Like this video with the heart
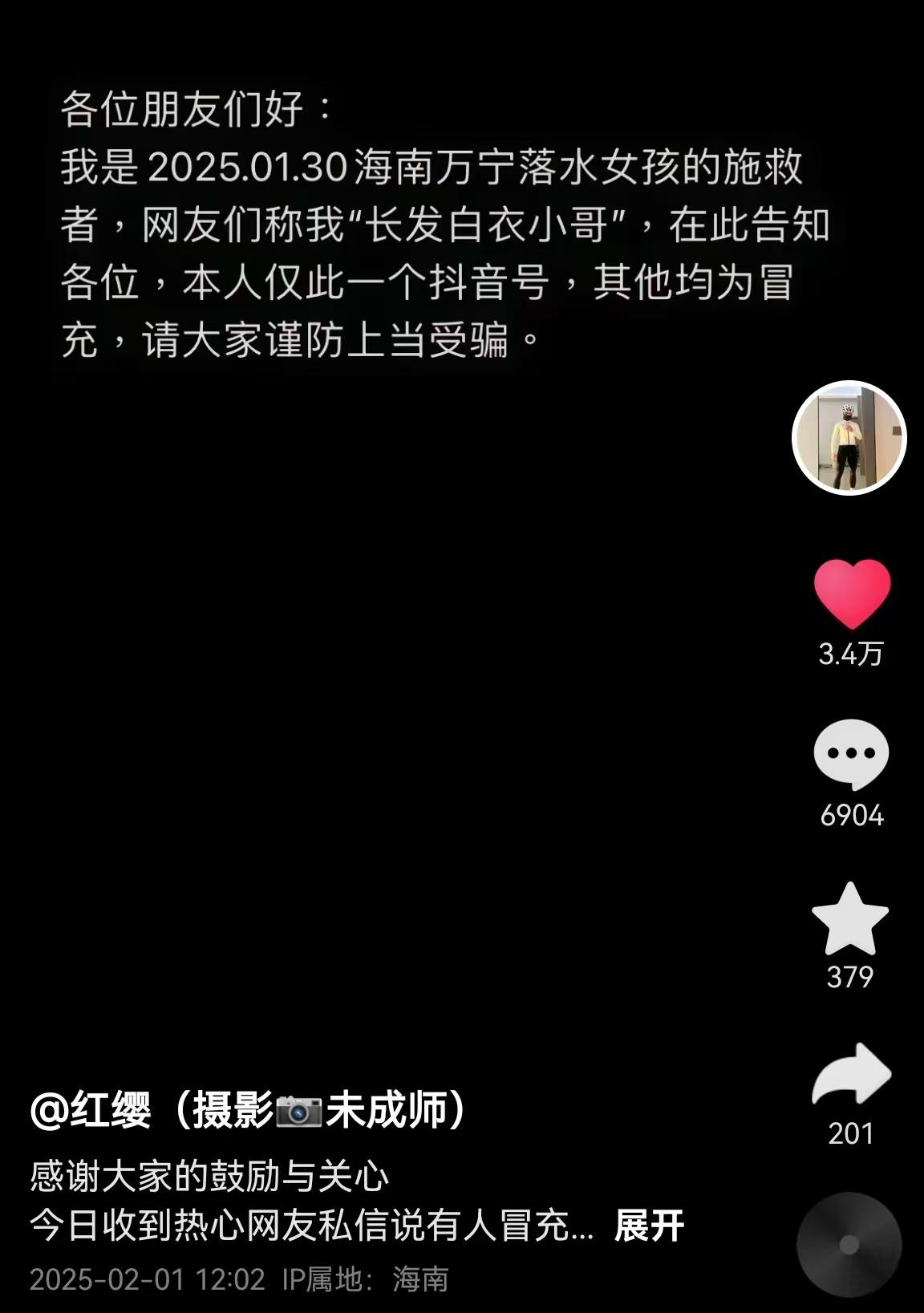The height and width of the screenshot is (1313, 924). [851, 594]
